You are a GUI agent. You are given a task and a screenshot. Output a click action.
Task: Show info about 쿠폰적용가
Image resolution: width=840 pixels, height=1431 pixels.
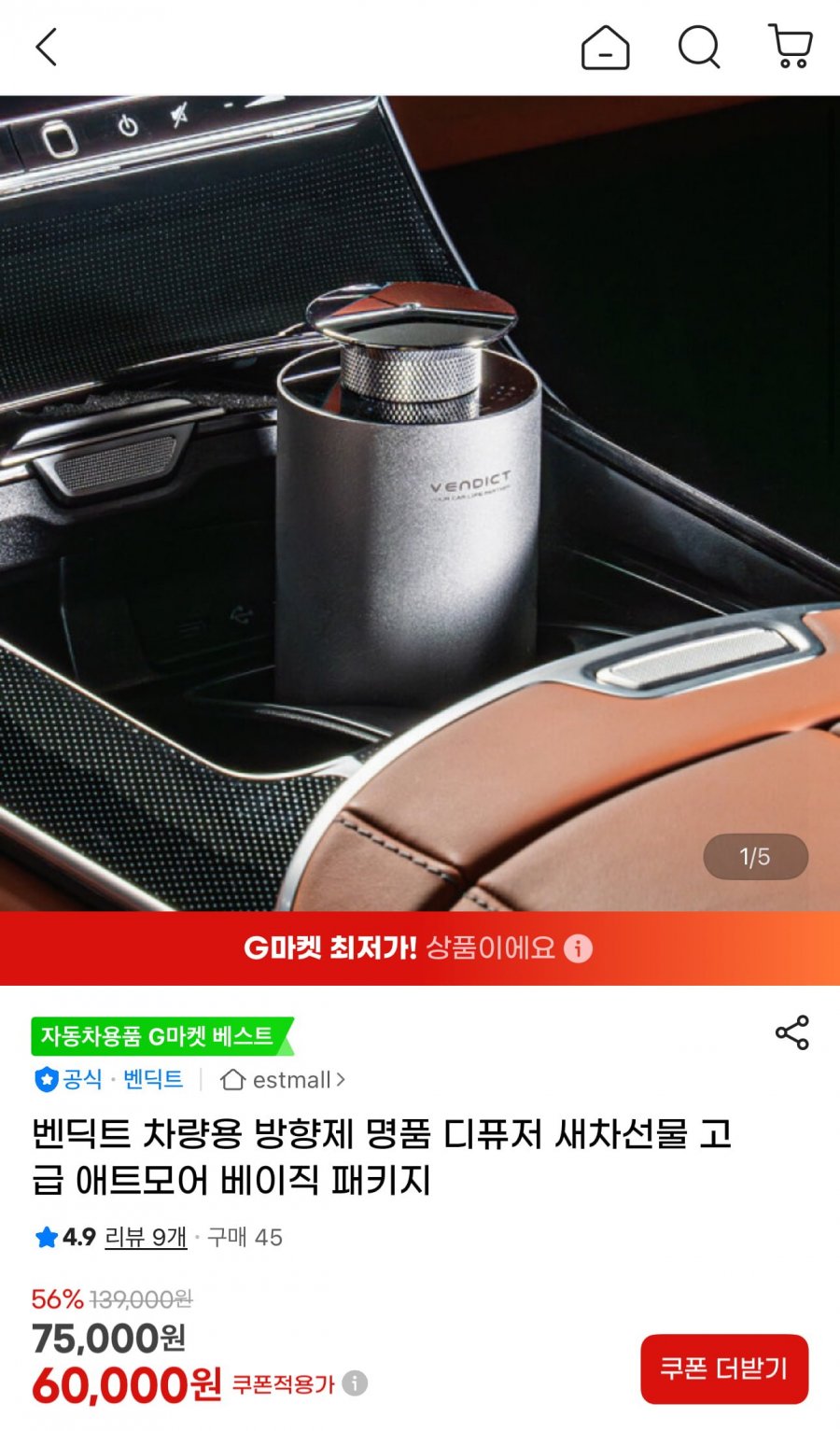tap(355, 1383)
